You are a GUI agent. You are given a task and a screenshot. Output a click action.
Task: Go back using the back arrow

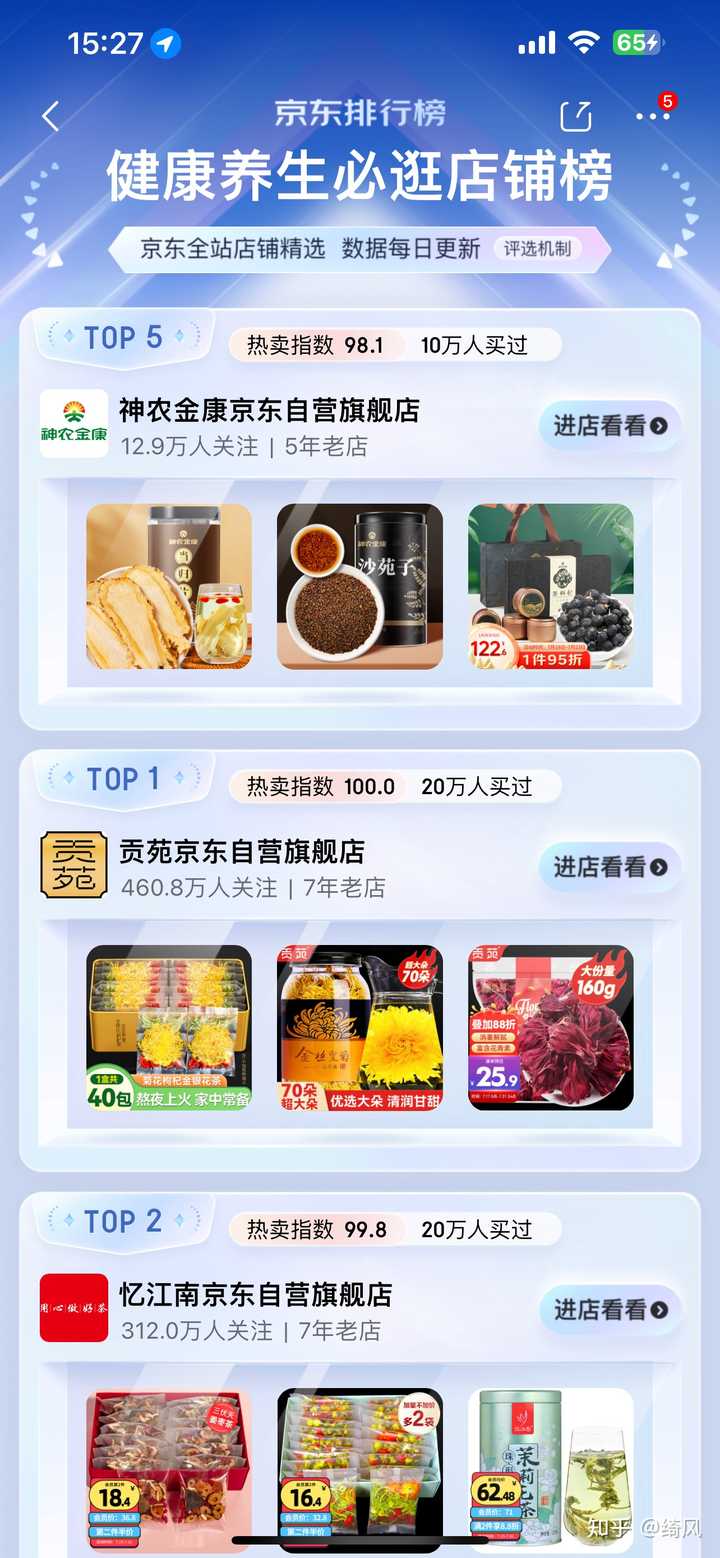51,116
